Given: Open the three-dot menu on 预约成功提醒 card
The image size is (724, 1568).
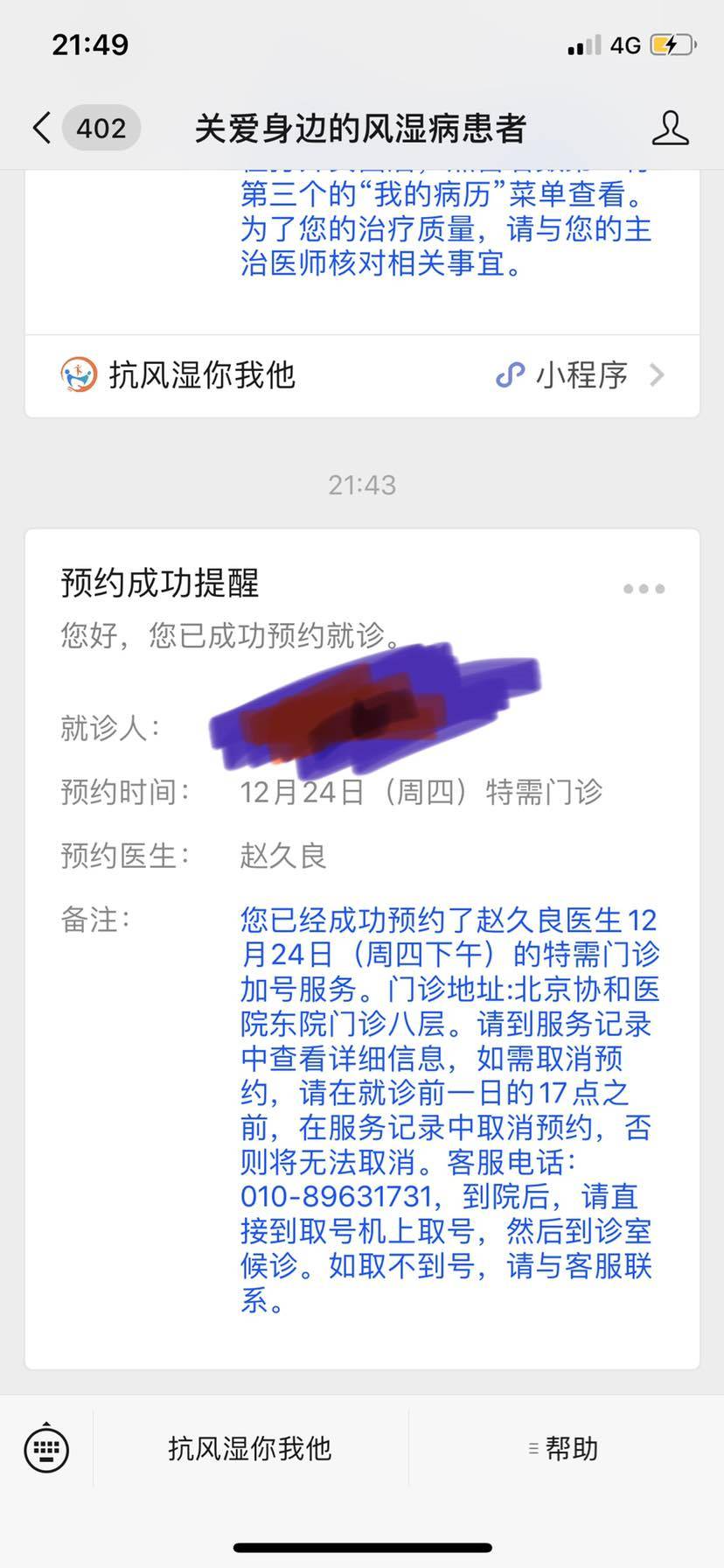Looking at the screenshot, I should coord(644,589).
